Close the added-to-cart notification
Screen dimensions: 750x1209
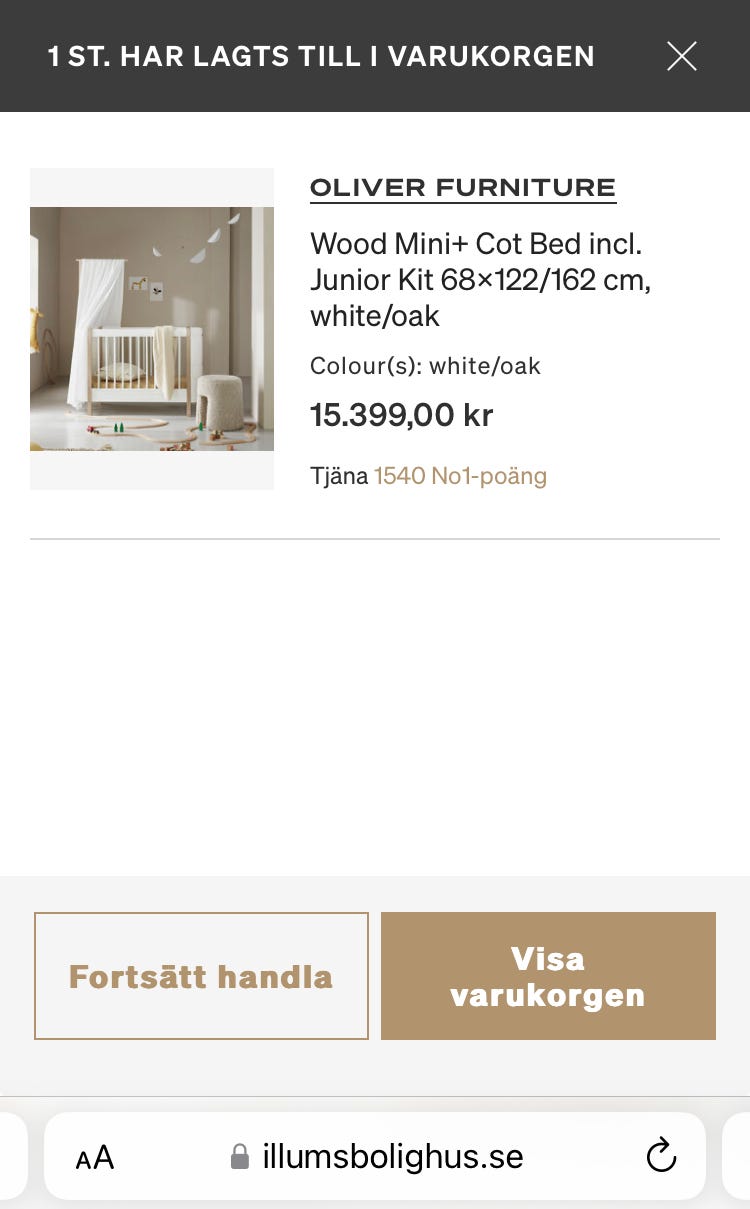coord(682,56)
